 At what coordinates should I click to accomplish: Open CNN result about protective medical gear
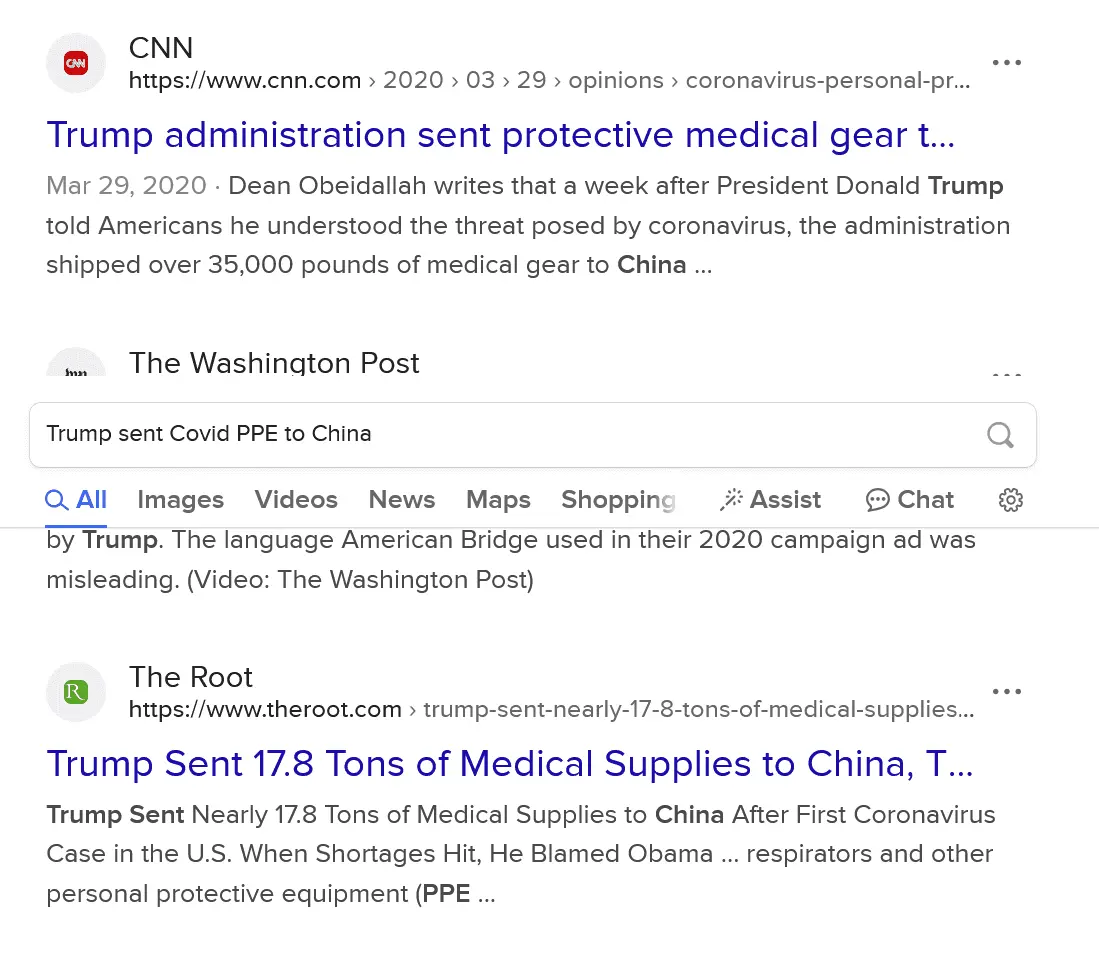point(500,134)
